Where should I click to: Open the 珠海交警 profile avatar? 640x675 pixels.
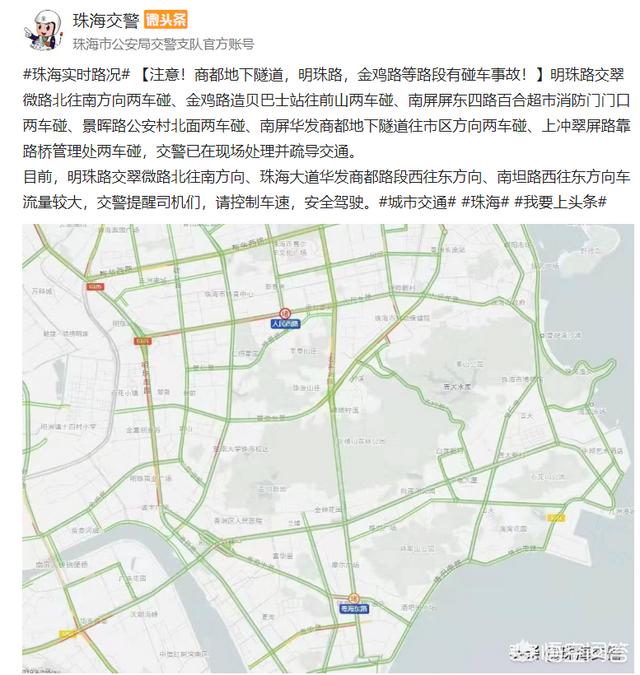pyautogui.click(x=40, y=30)
